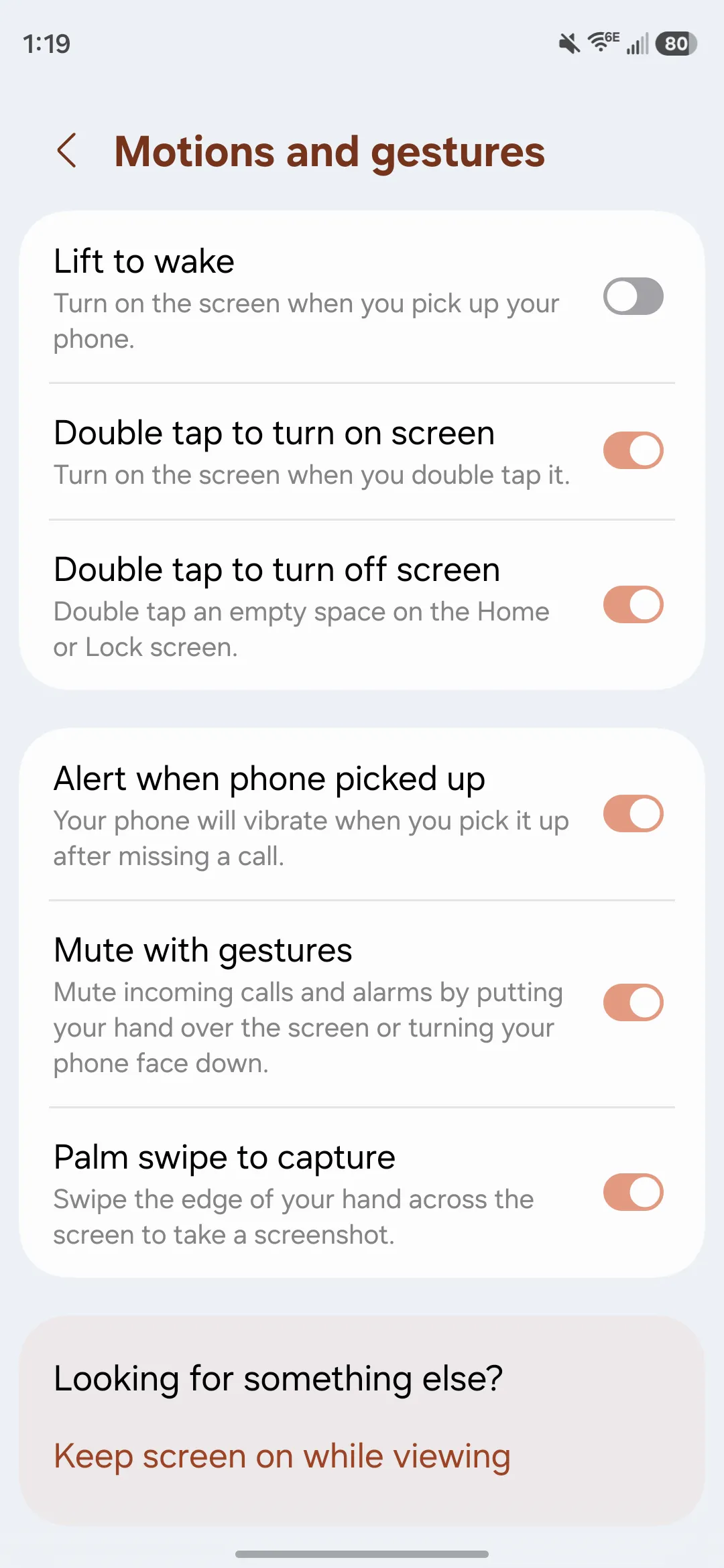The width and height of the screenshot is (724, 1568).
Task: Disable Double tap to turn off screen
Action: [633, 604]
